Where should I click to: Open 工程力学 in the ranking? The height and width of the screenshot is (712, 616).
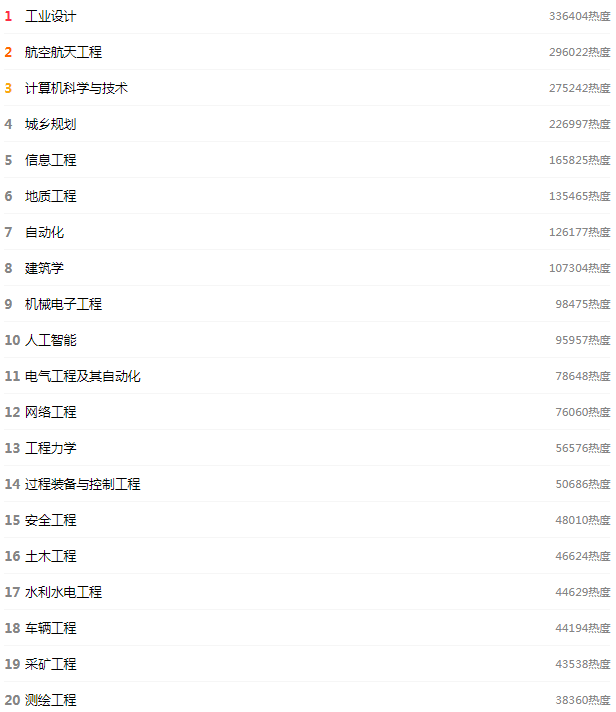[x=50, y=448]
